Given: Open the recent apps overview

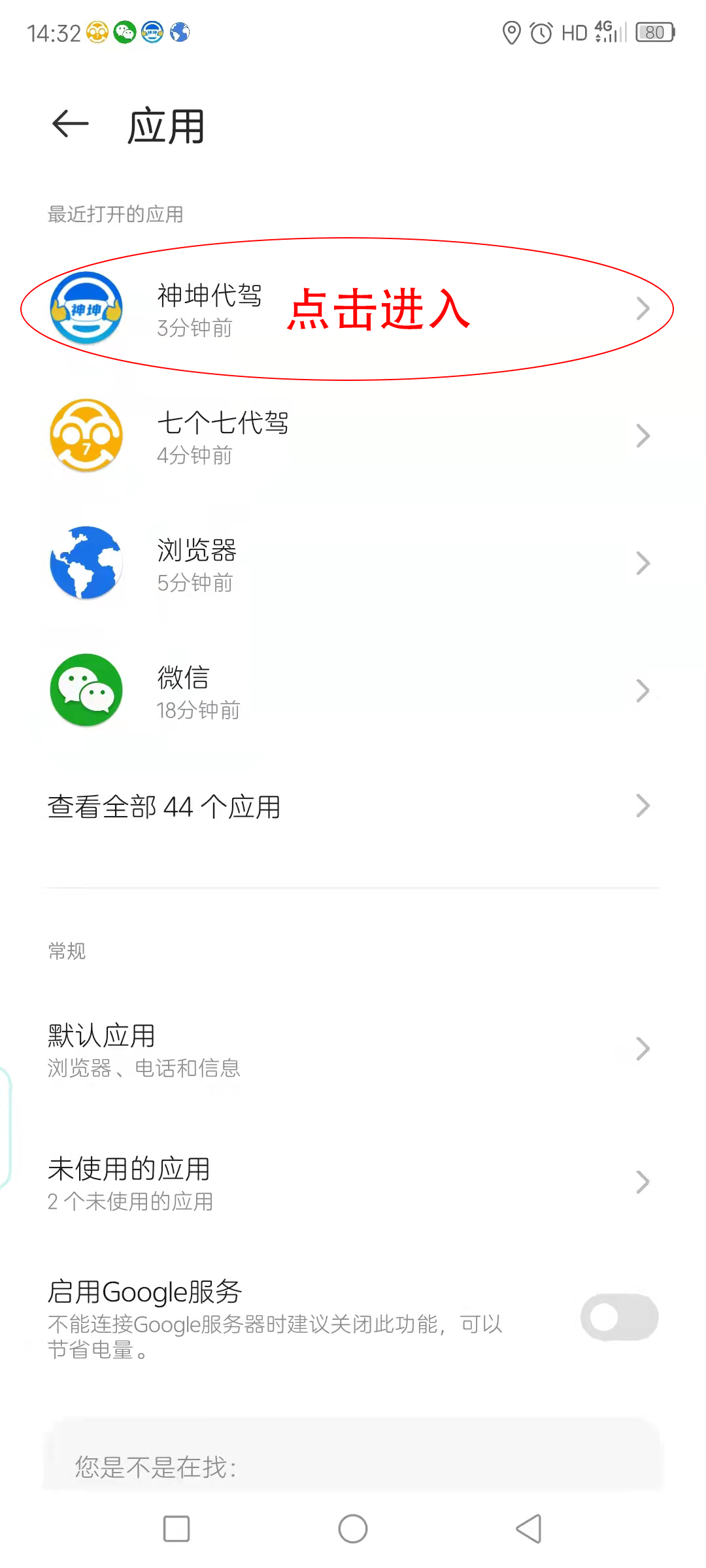Looking at the screenshot, I should (x=176, y=1529).
